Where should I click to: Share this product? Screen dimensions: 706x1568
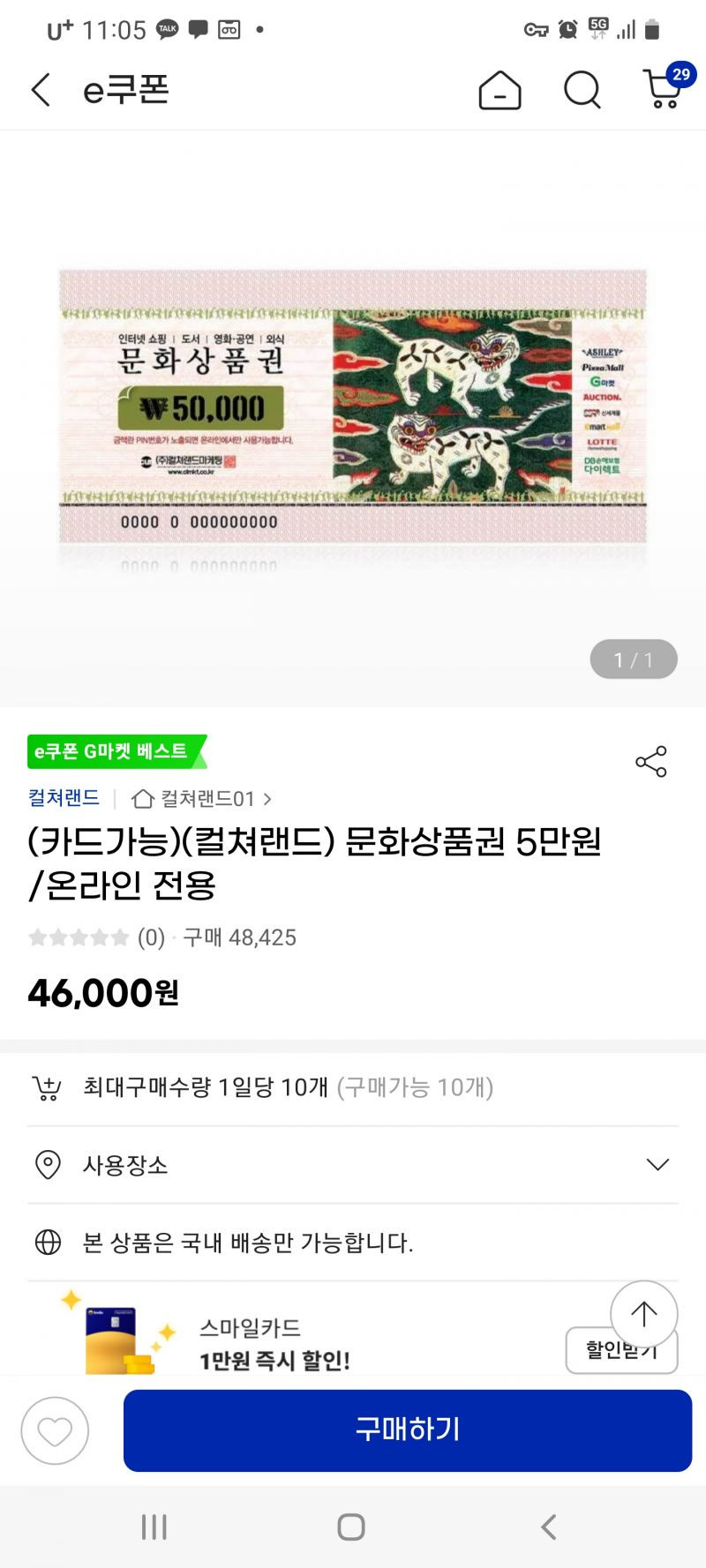click(x=651, y=761)
